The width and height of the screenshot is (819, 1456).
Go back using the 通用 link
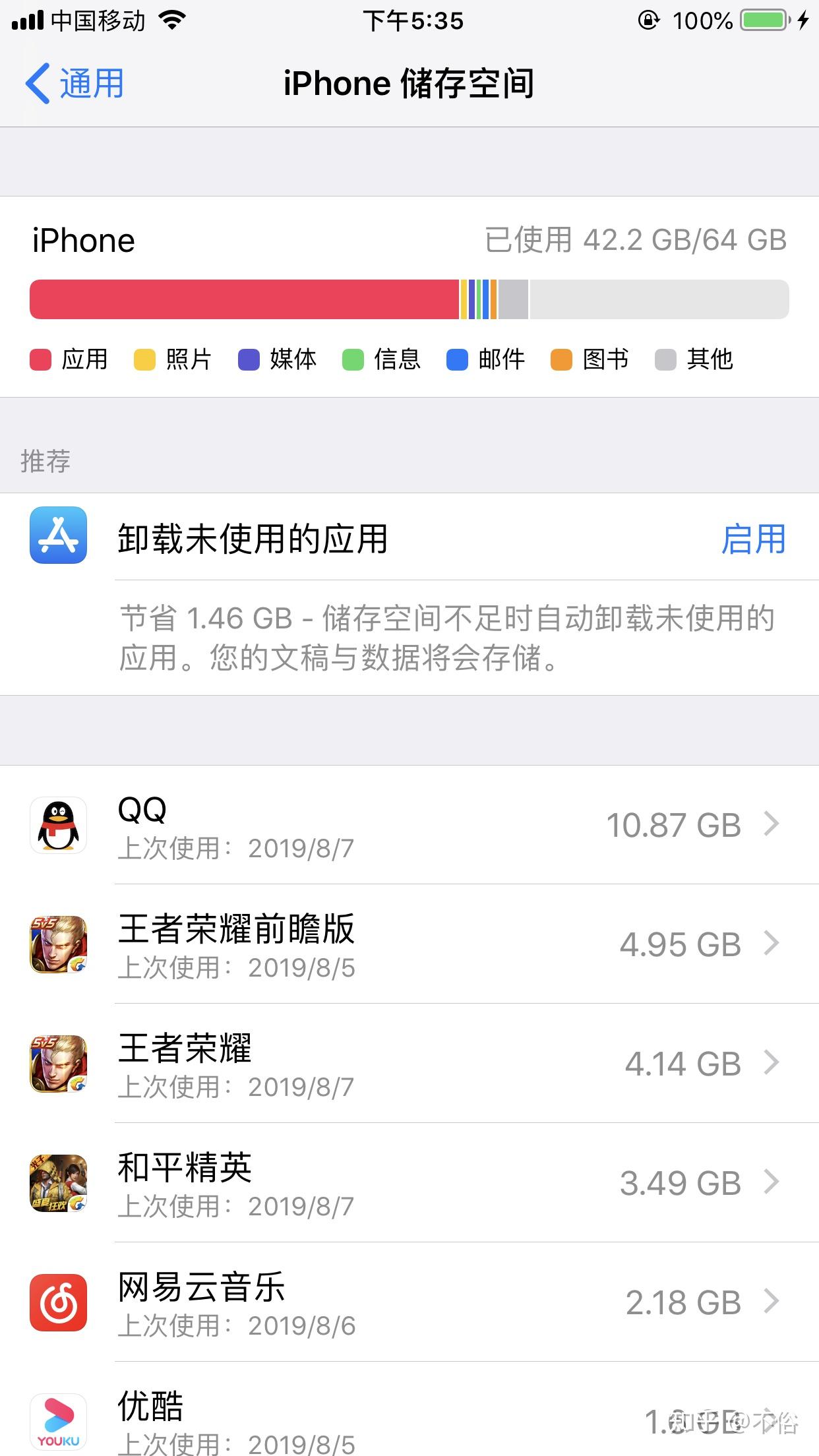point(75,83)
